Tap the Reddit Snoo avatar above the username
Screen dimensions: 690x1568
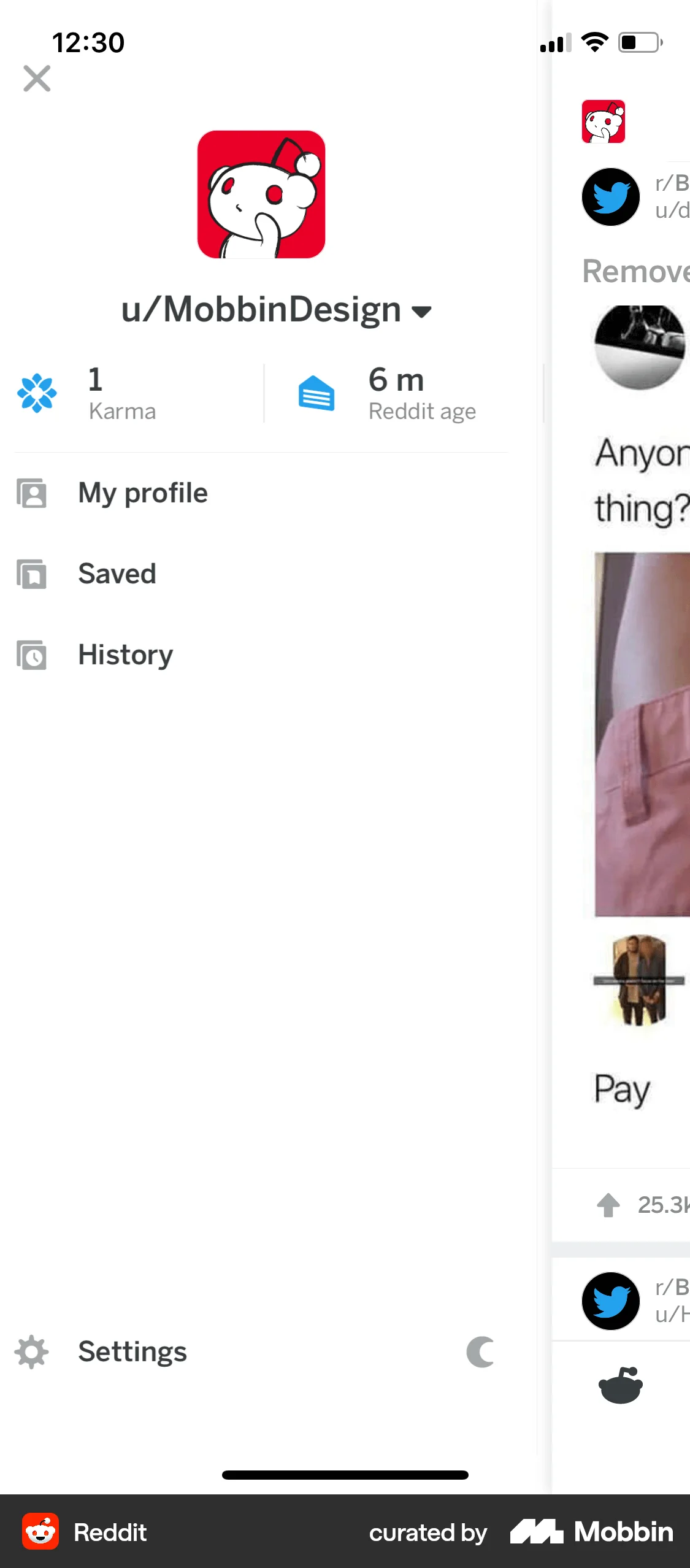[260, 194]
